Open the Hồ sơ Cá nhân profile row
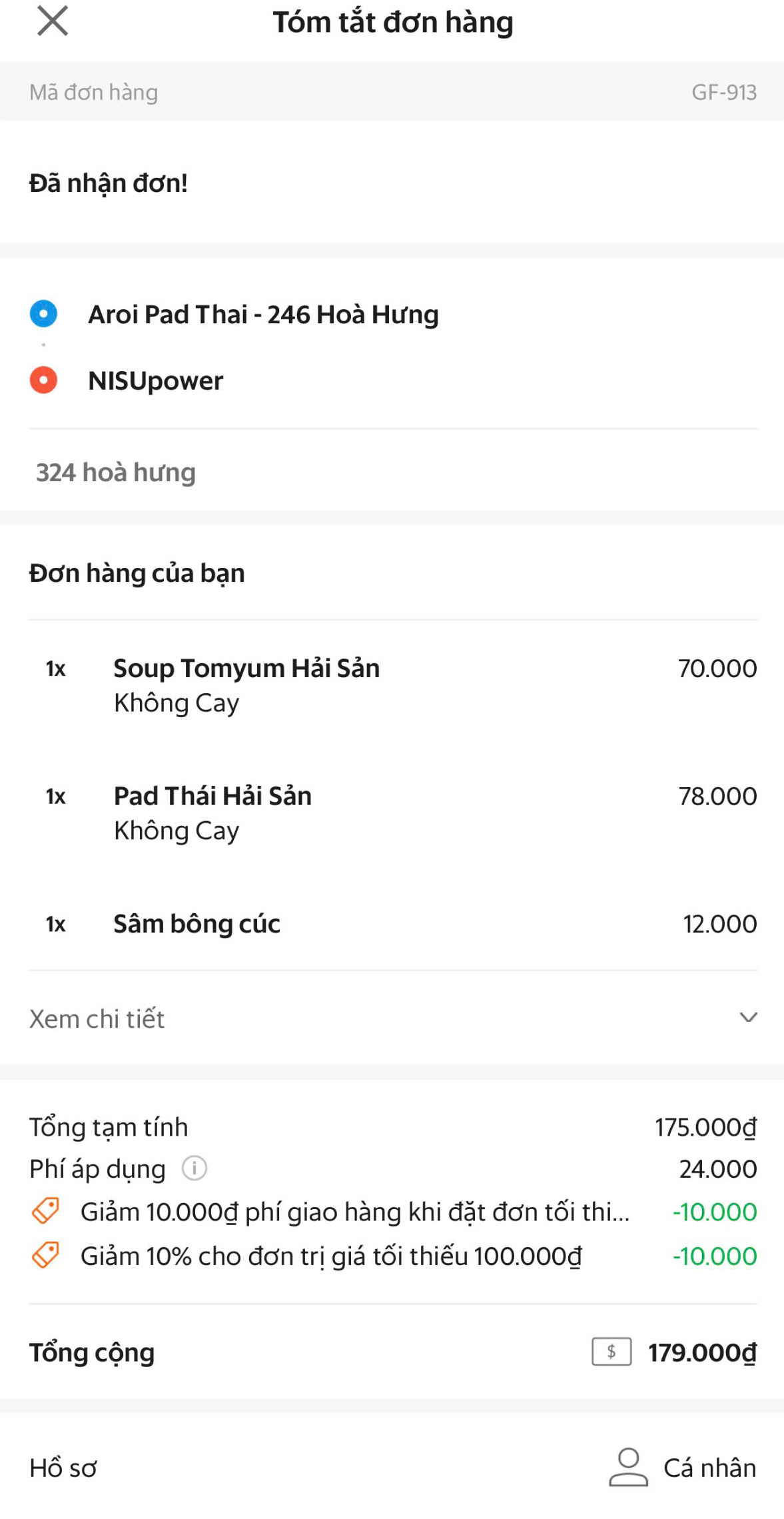784x1519 pixels. tap(392, 1467)
